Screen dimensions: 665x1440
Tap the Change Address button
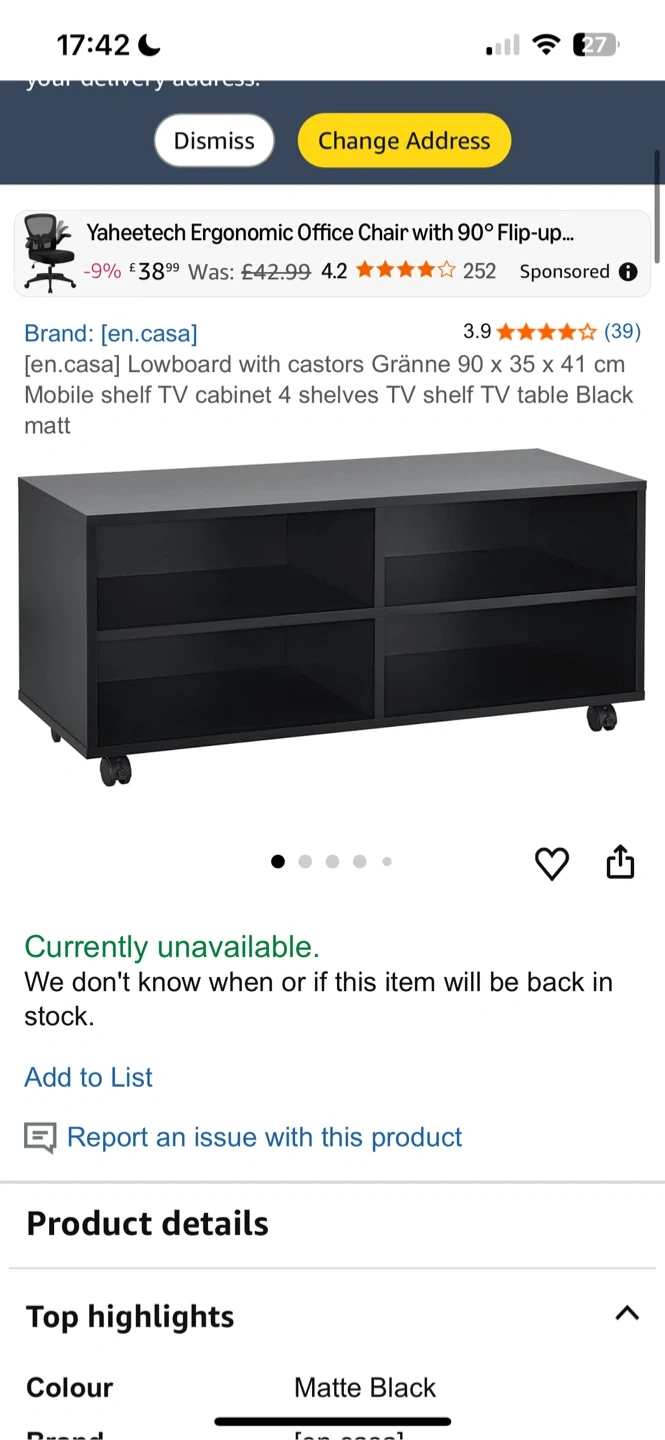[x=404, y=141]
